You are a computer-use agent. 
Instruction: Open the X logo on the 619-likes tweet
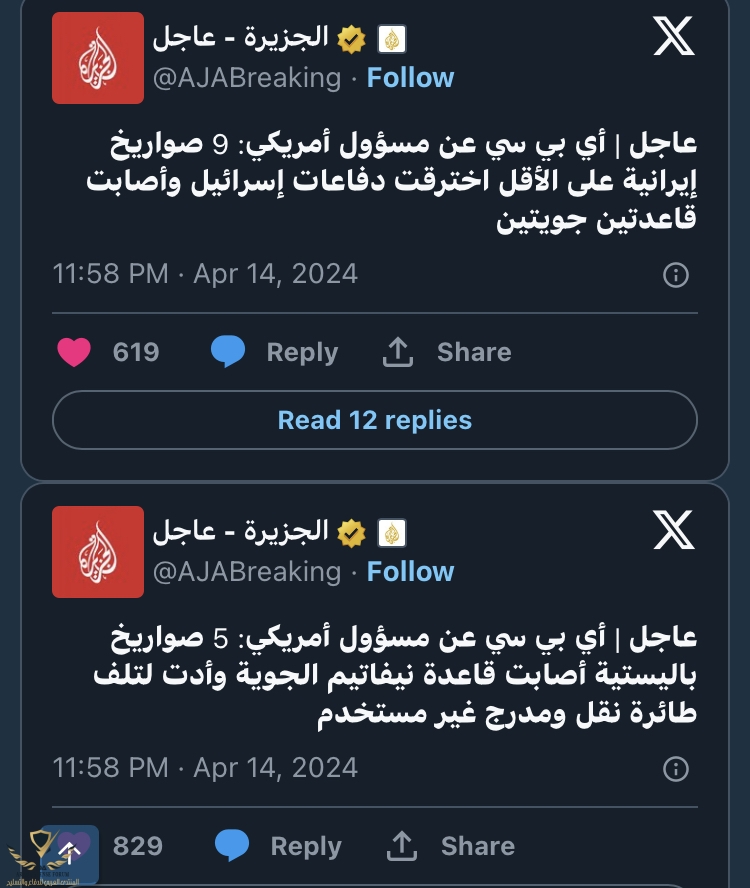click(x=673, y=38)
